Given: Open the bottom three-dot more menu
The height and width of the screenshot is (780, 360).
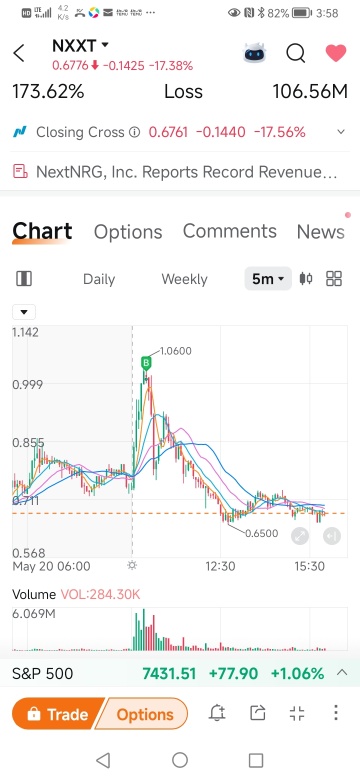Looking at the screenshot, I should [x=336, y=713].
